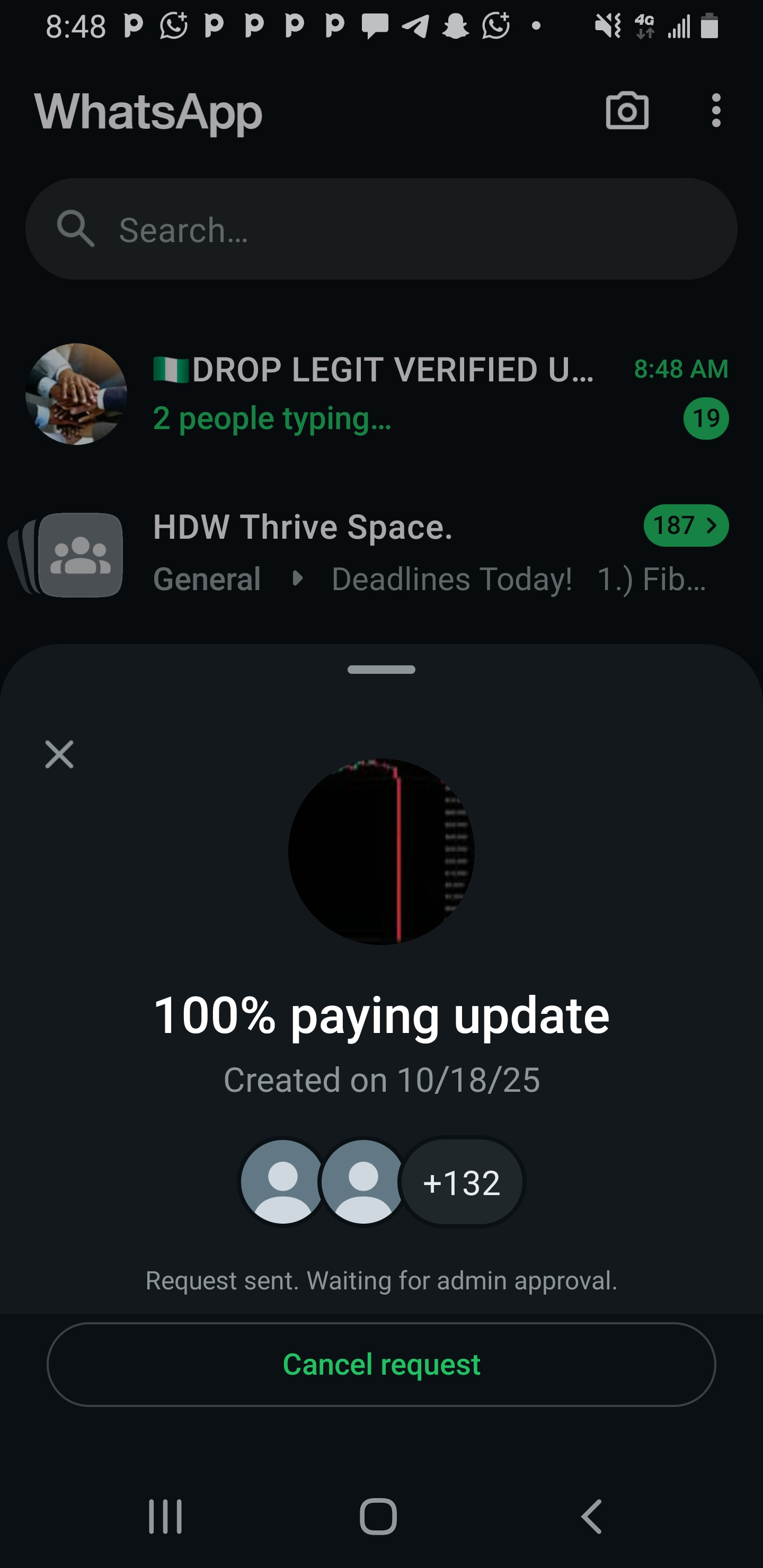Image resolution: width=763 pixels, height=1568 pixels.
Task: Open the overflow menu
Action: pos(715,111)
